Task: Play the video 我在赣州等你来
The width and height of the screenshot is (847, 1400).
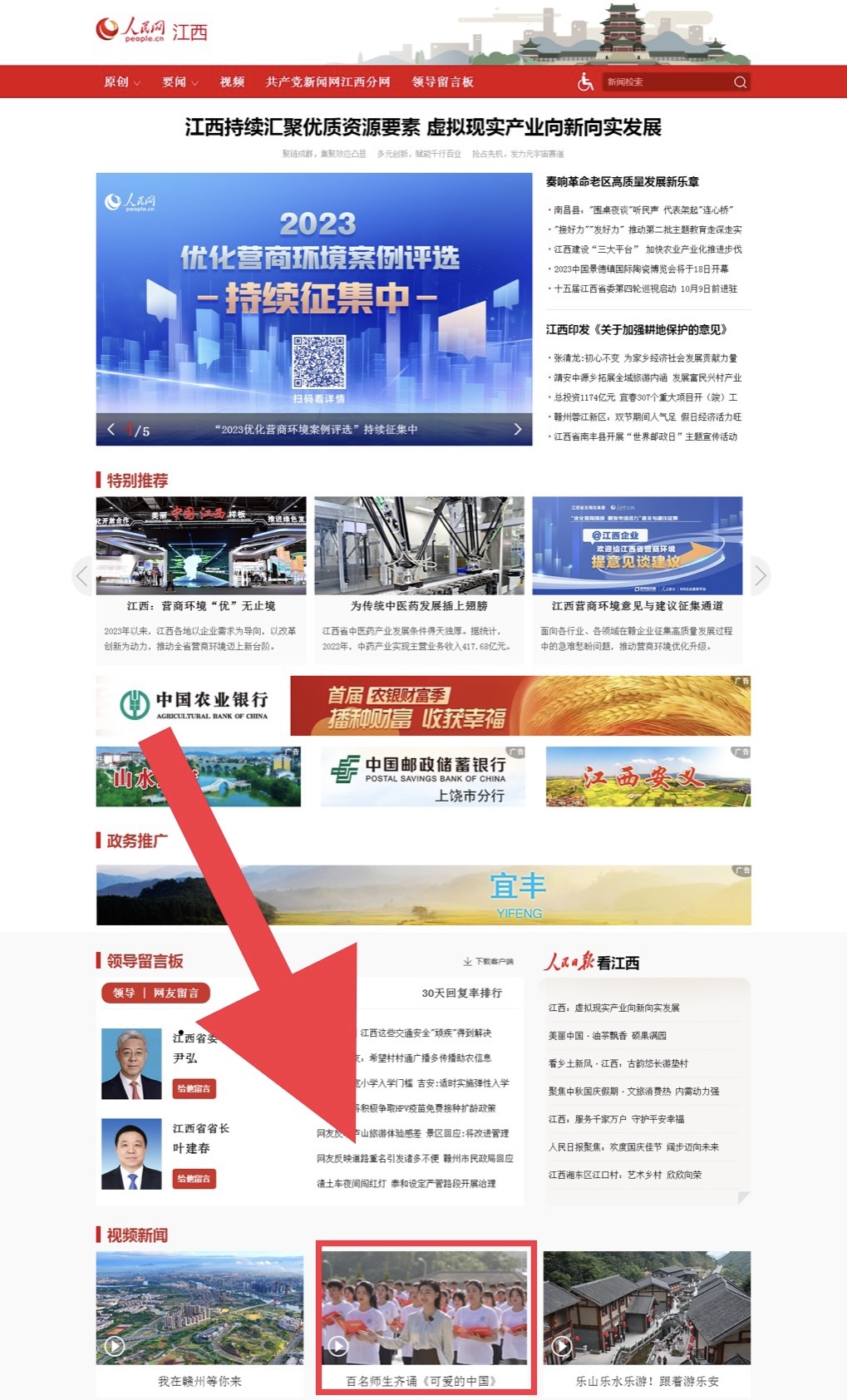Action: (199, 1309)
